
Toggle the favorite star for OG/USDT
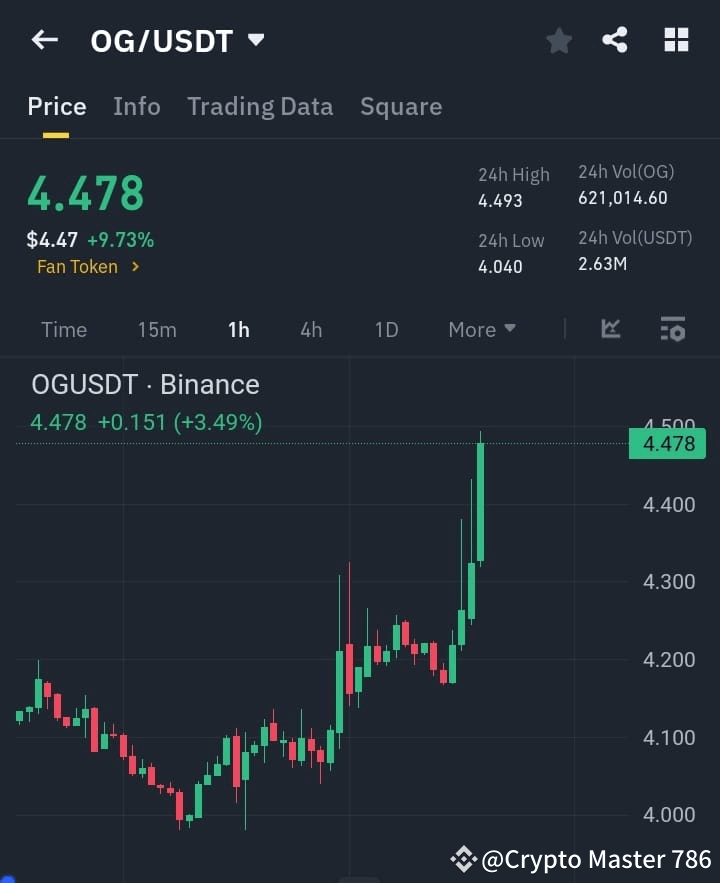[x=558, y=40]
